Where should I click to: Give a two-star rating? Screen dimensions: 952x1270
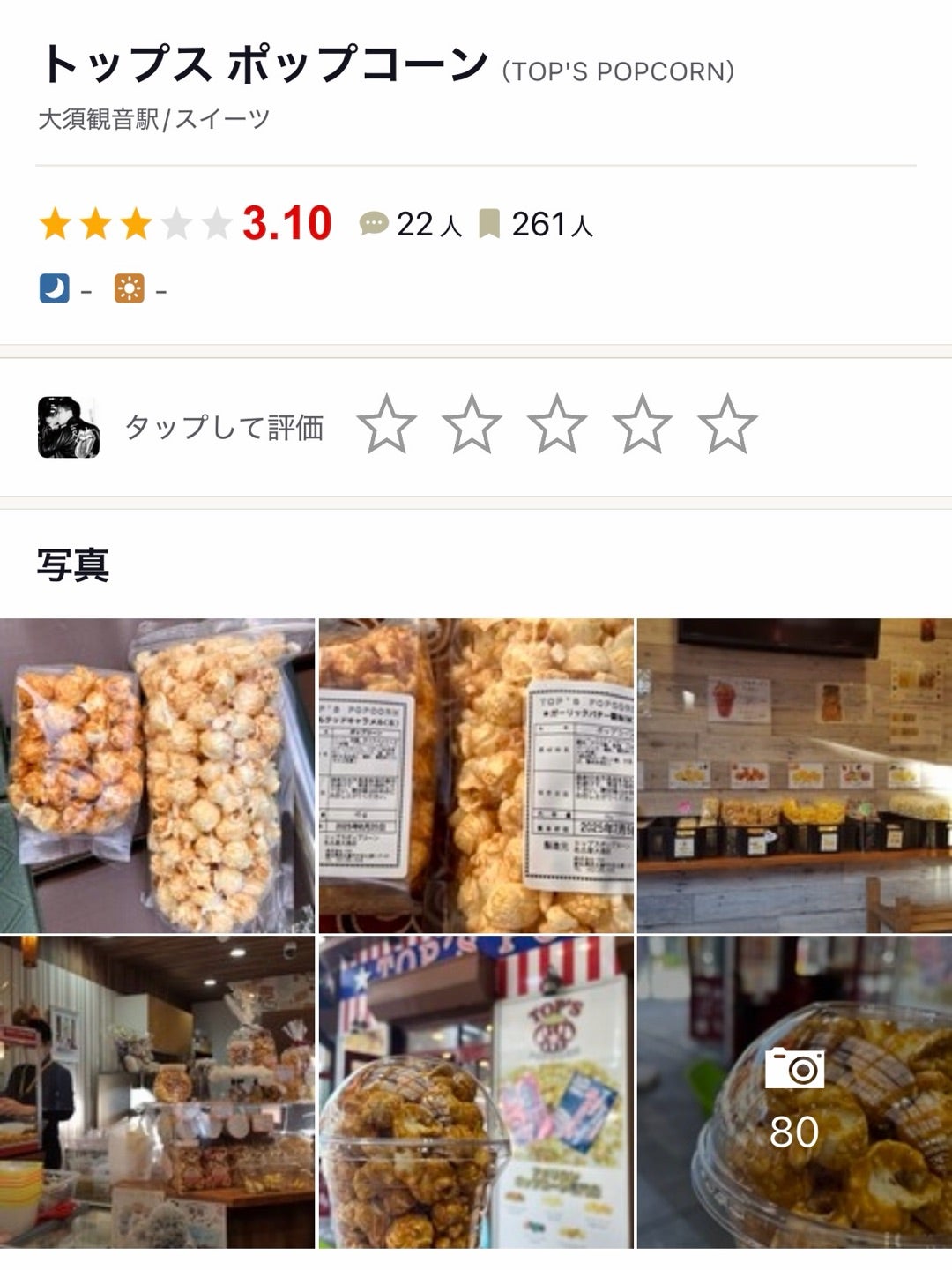tap(472, 425)
